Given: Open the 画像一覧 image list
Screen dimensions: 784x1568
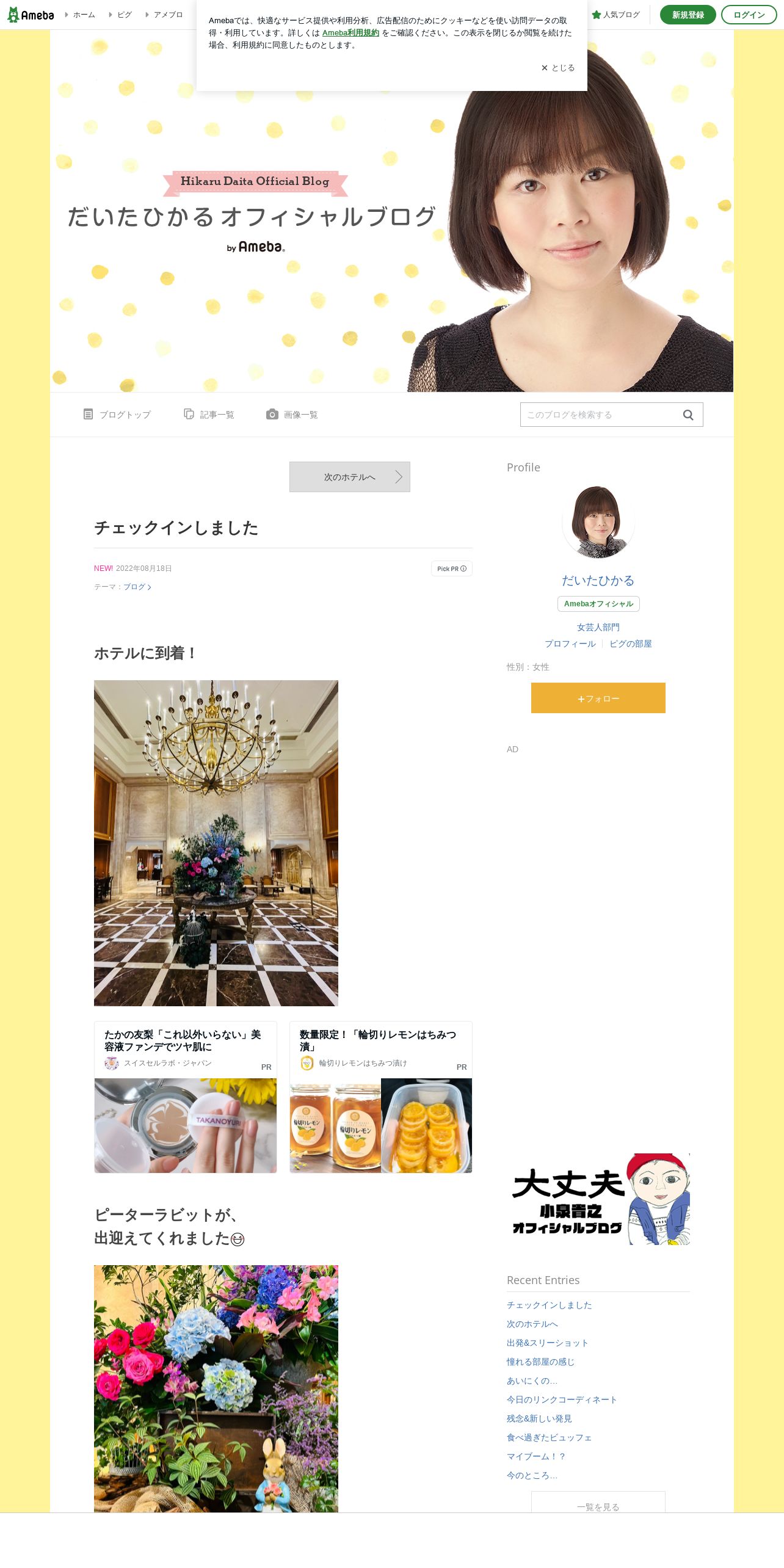Looking at the screenshot, I should coord(292,415).
